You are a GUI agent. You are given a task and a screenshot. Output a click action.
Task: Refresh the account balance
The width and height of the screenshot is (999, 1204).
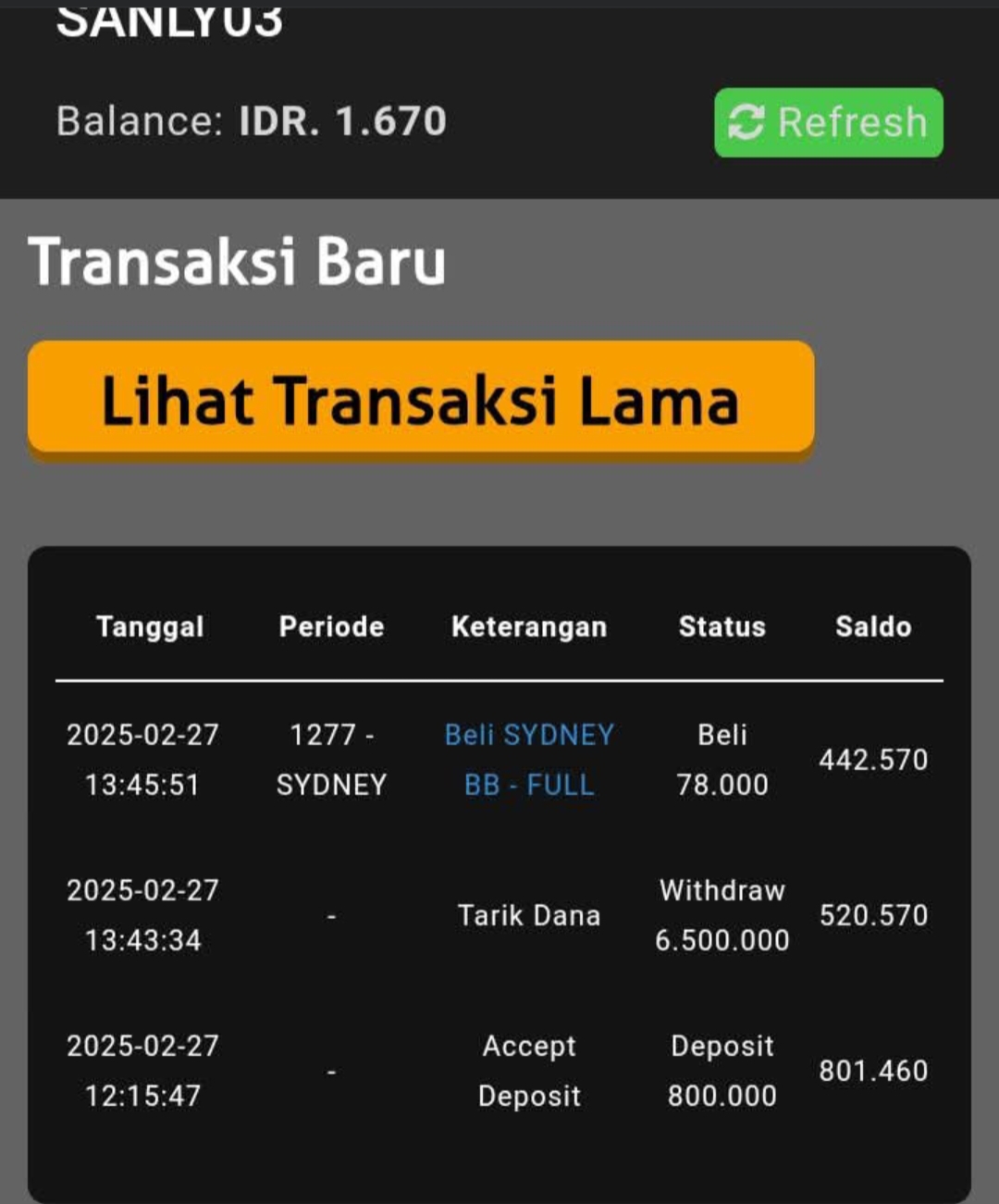(828, 122)
